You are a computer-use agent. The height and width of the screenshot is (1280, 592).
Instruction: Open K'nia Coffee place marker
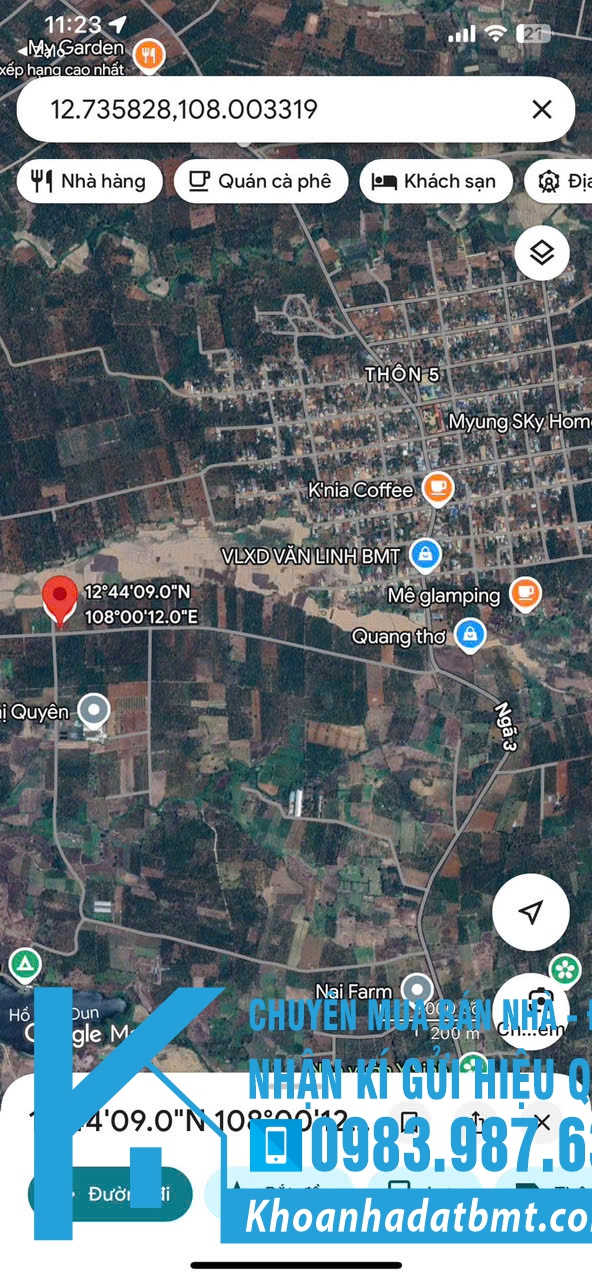click(x=437, y=489)
